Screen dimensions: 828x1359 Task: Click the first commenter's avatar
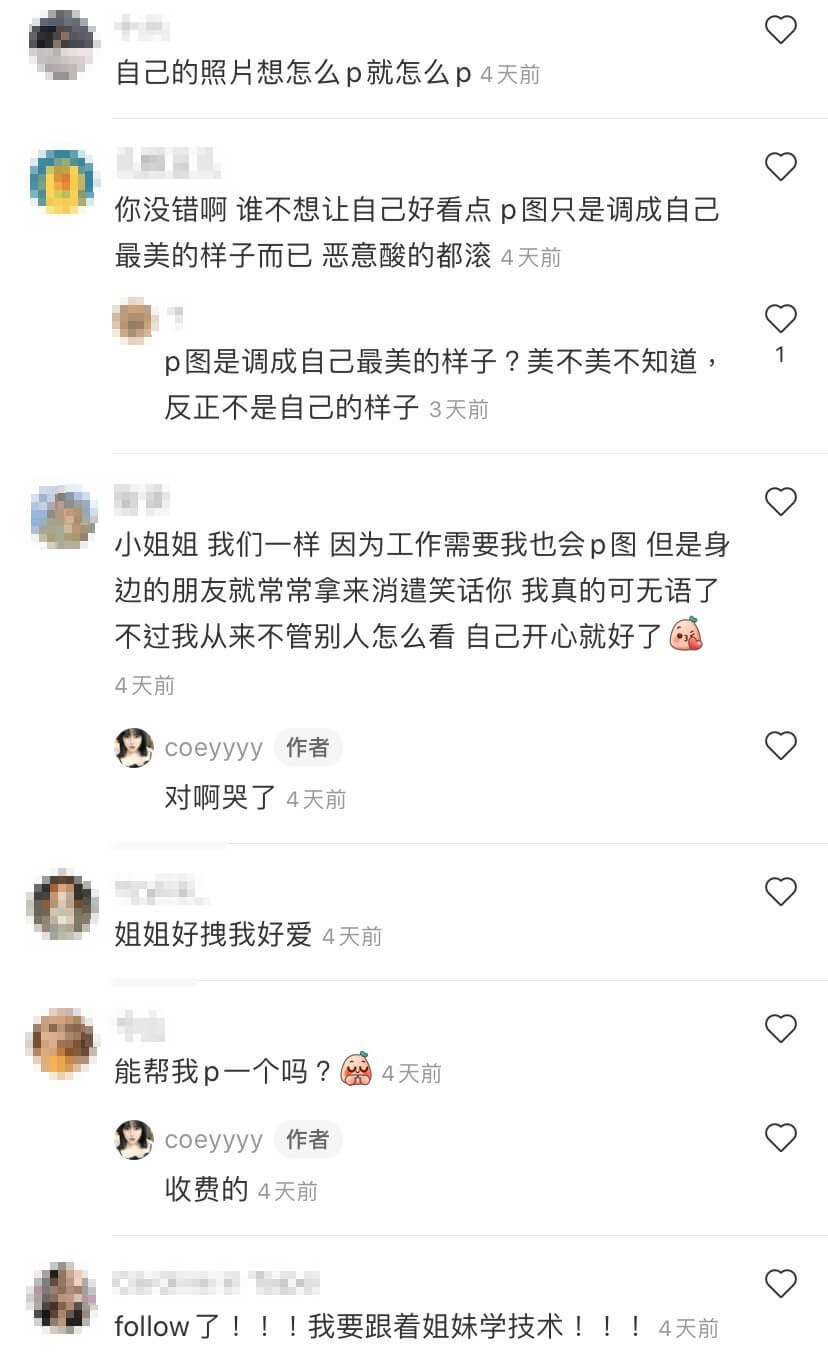tap(61, 37)
